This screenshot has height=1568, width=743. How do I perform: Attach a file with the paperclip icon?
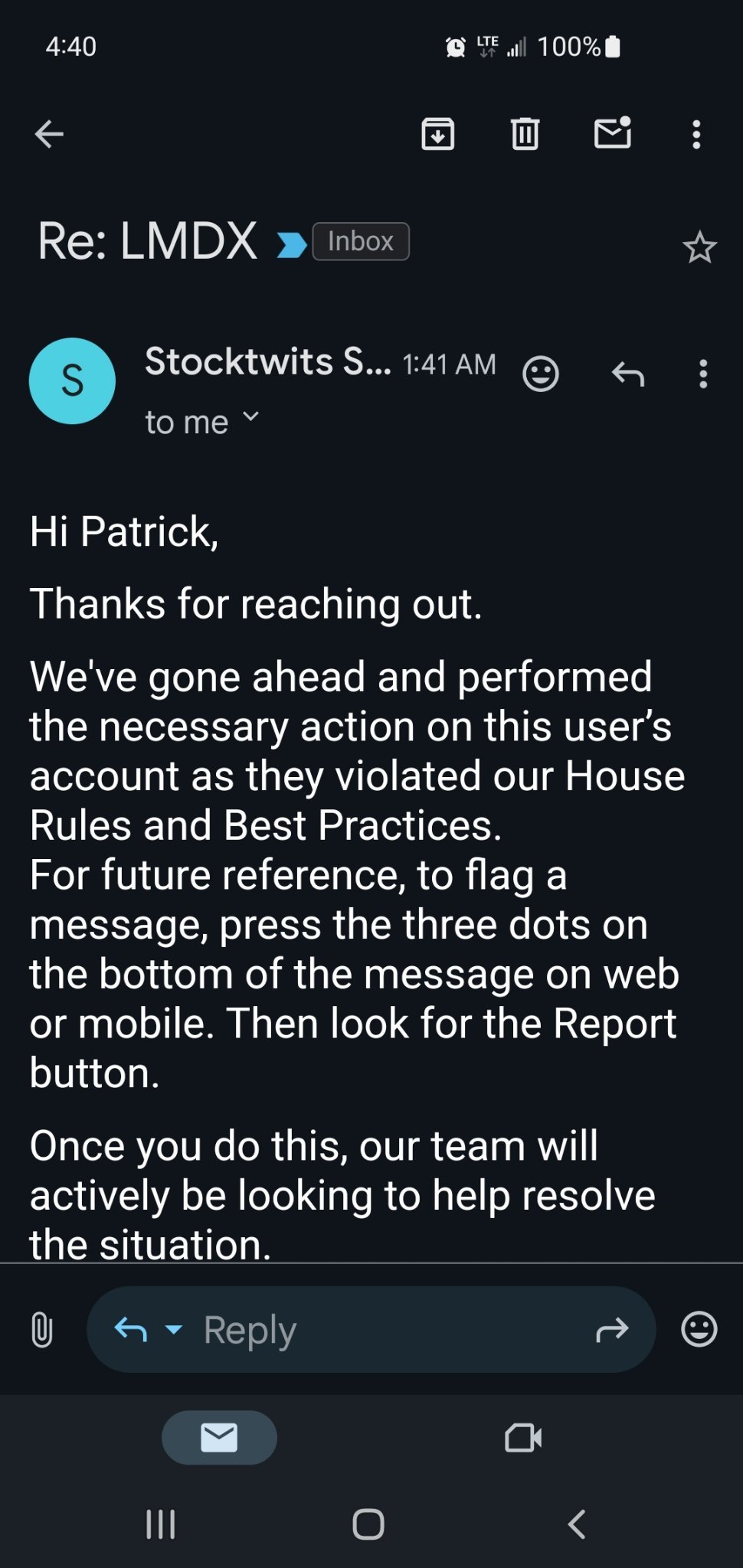42,1329
